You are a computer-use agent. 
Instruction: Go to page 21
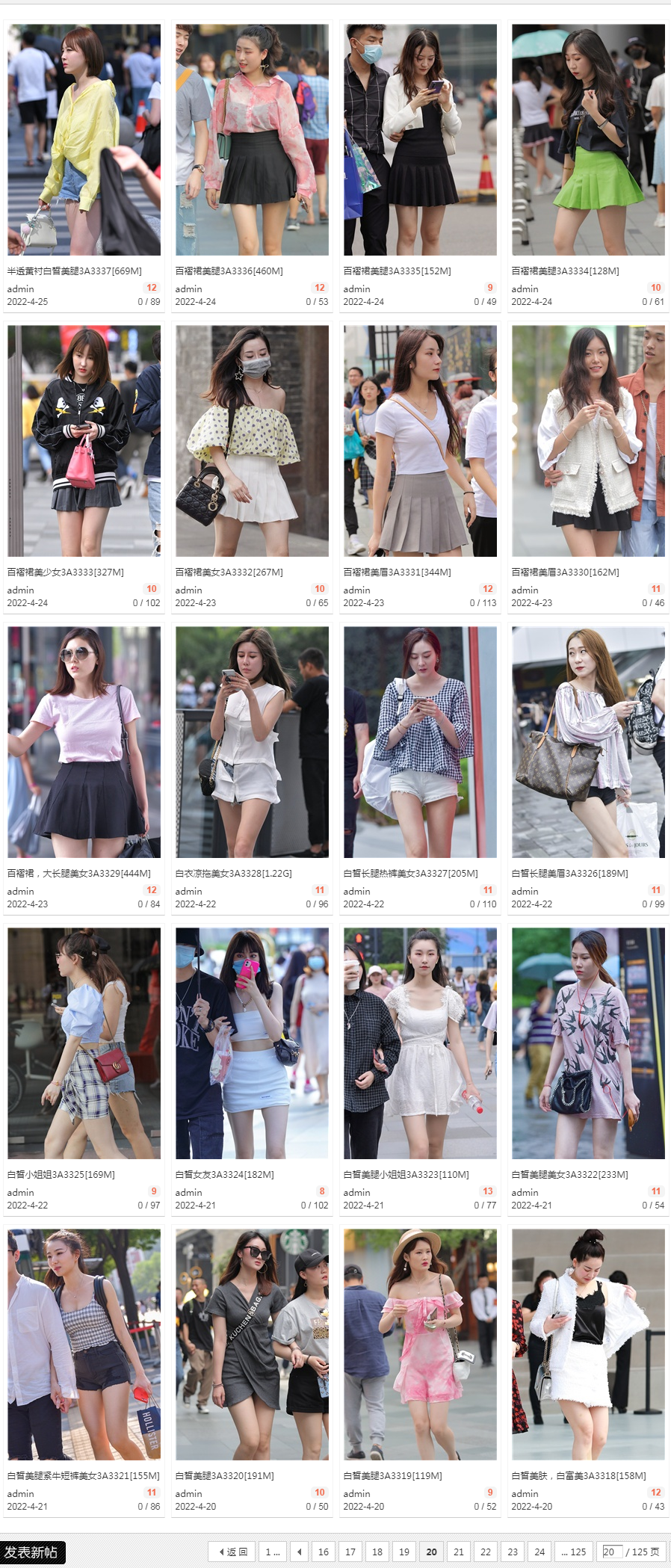pos(458,1552)
